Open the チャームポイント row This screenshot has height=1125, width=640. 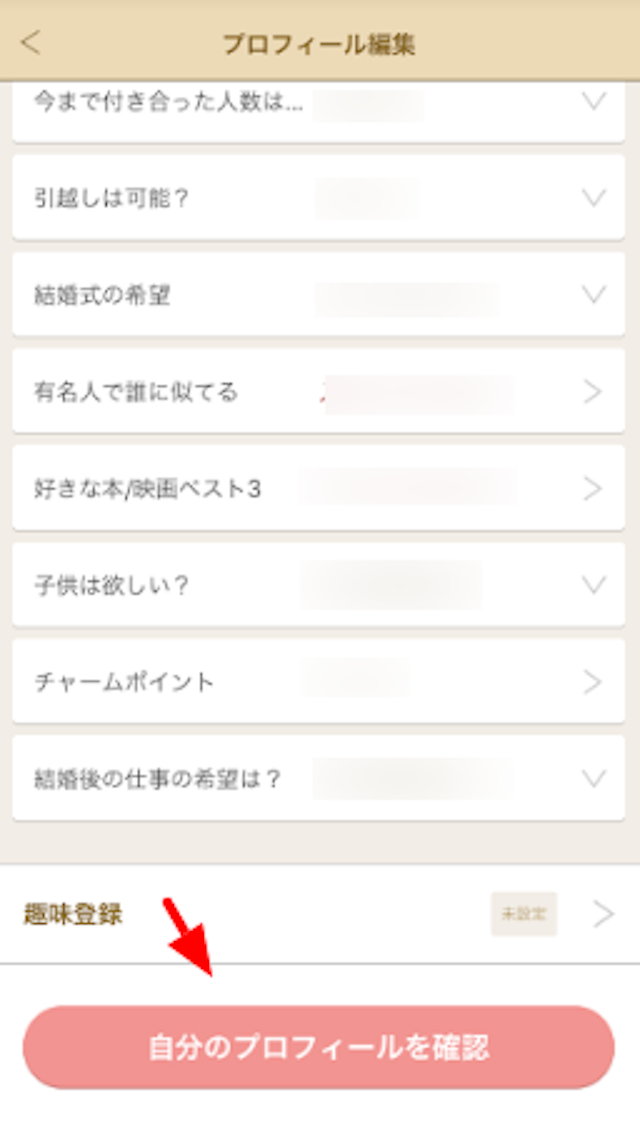click(x=318, y=683)
